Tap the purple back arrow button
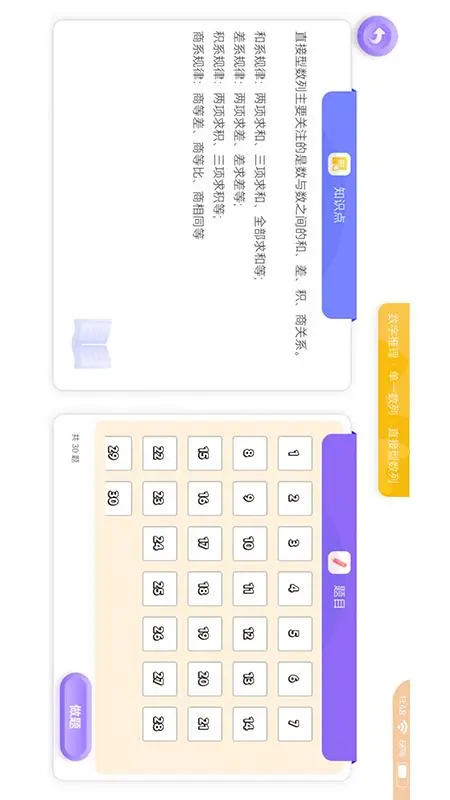450x800 pixels. [x=377, y=36]
